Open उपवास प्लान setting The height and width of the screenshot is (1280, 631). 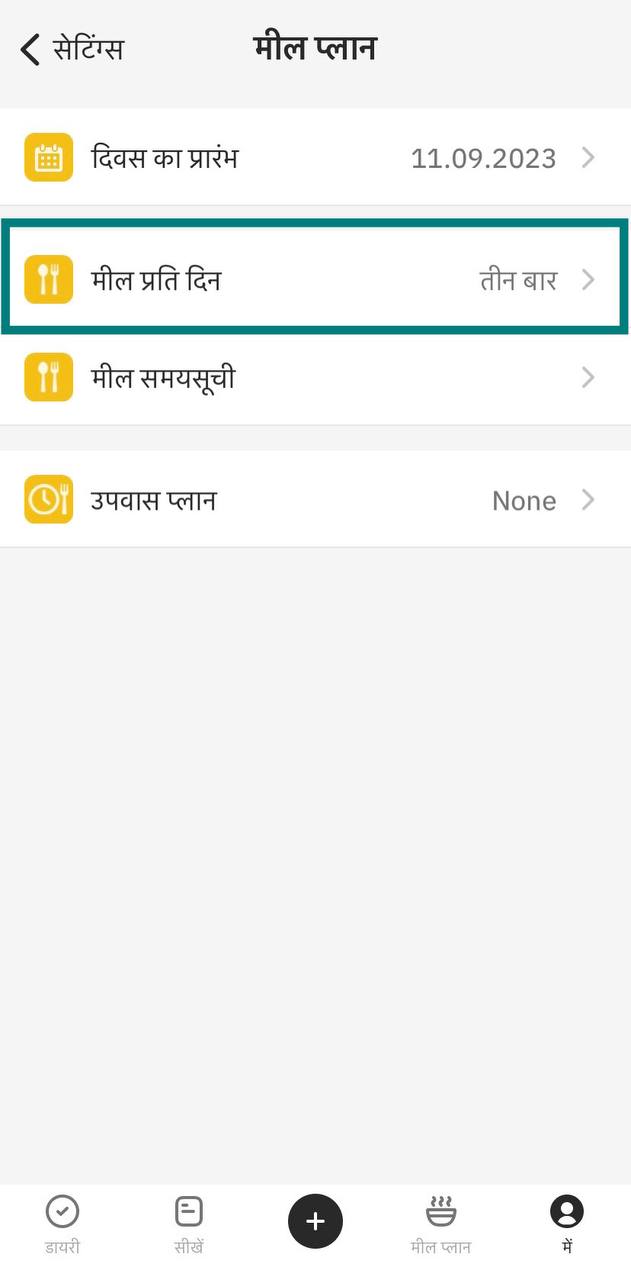[x=315, y=500]
